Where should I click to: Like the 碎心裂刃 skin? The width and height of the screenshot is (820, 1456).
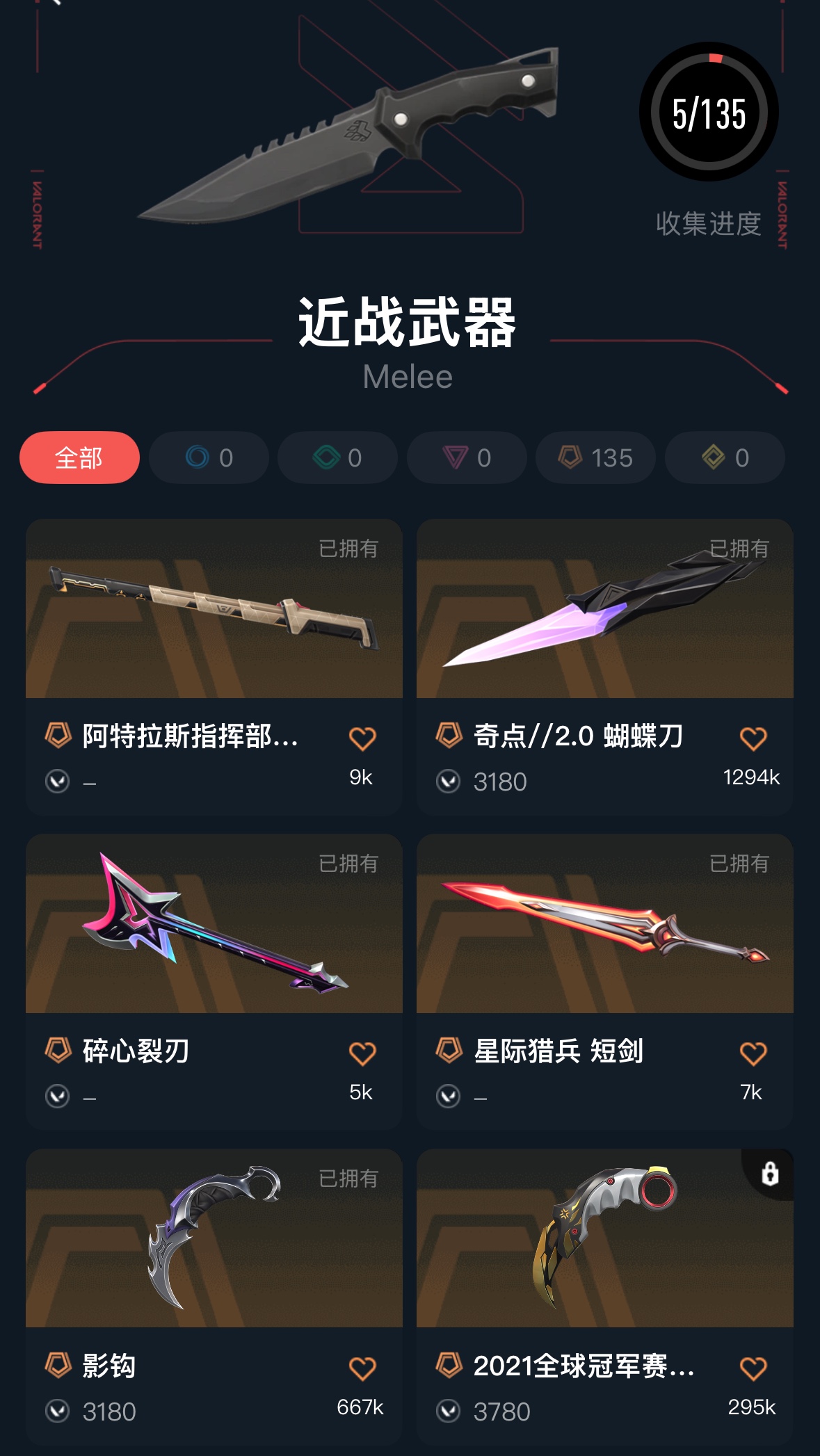tap(362, 1053)
